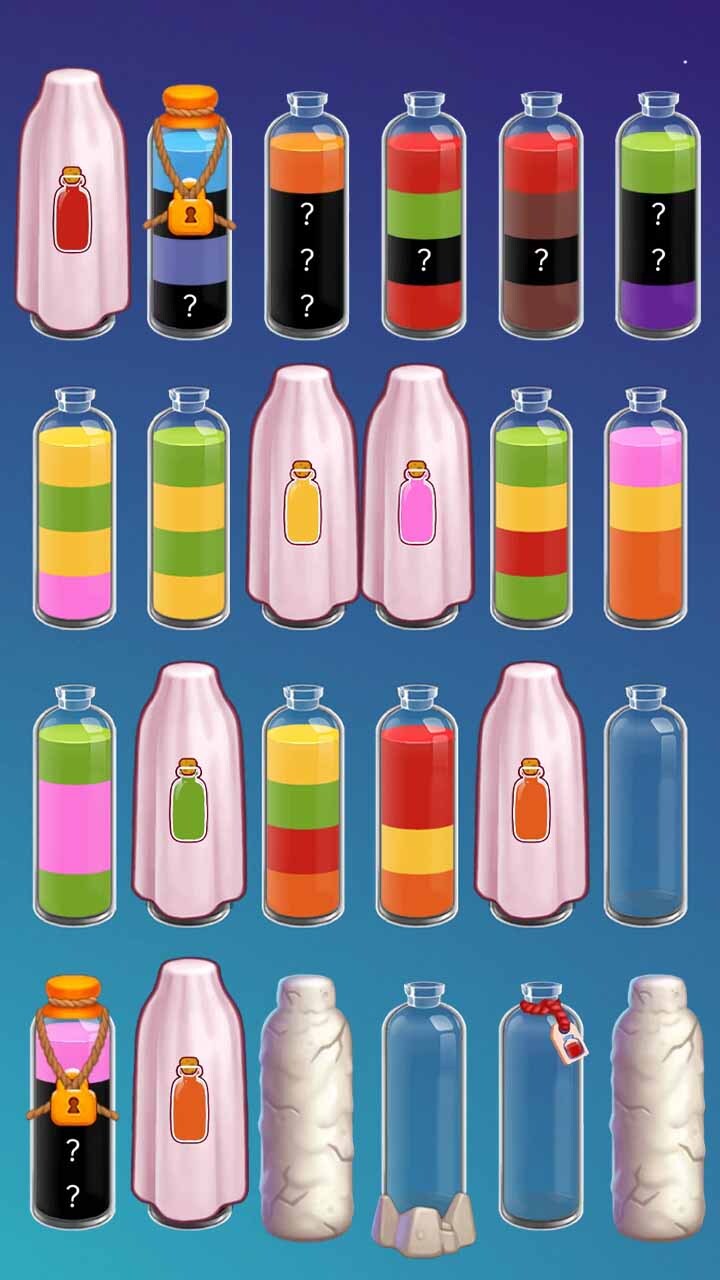Tap the locked bottle with pink liquid on top
Image resolution: width=720 pixels, height=1280 pixels.
tap(72, 1110)
